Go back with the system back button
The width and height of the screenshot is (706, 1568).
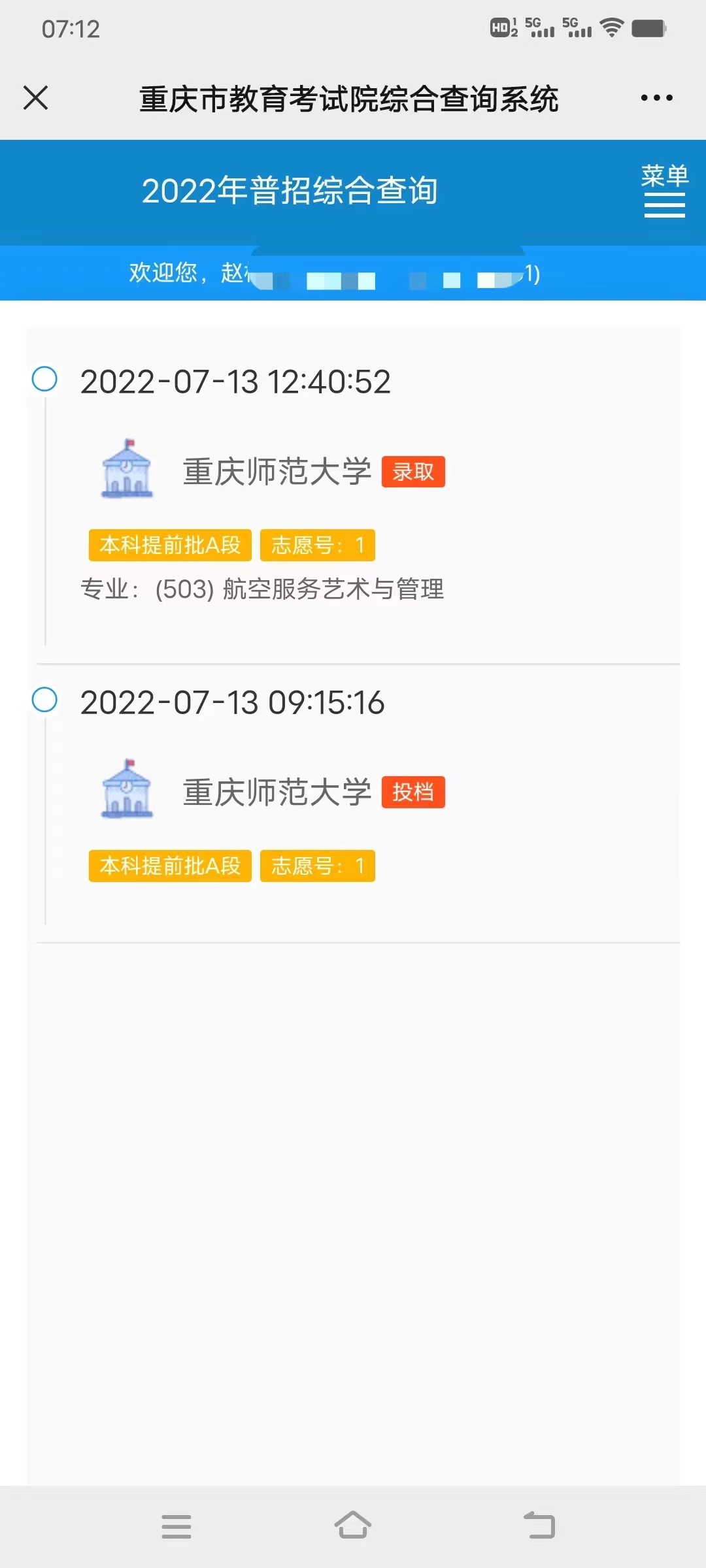point(539,1526)
